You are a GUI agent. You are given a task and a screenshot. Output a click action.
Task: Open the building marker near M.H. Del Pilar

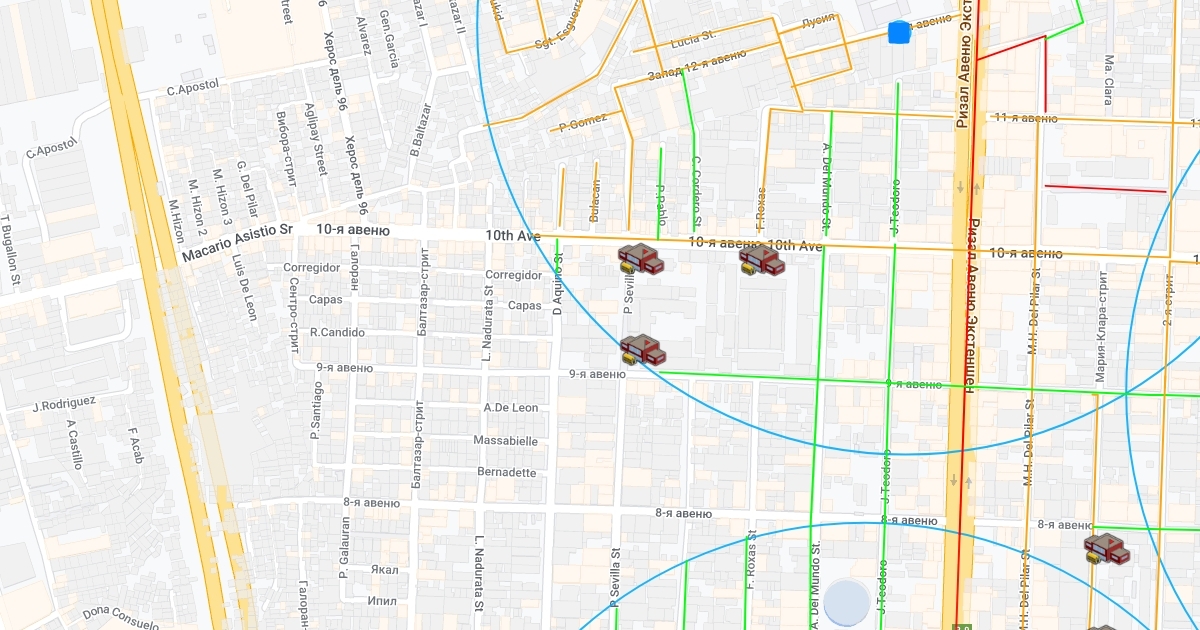tap(1106, 548)
